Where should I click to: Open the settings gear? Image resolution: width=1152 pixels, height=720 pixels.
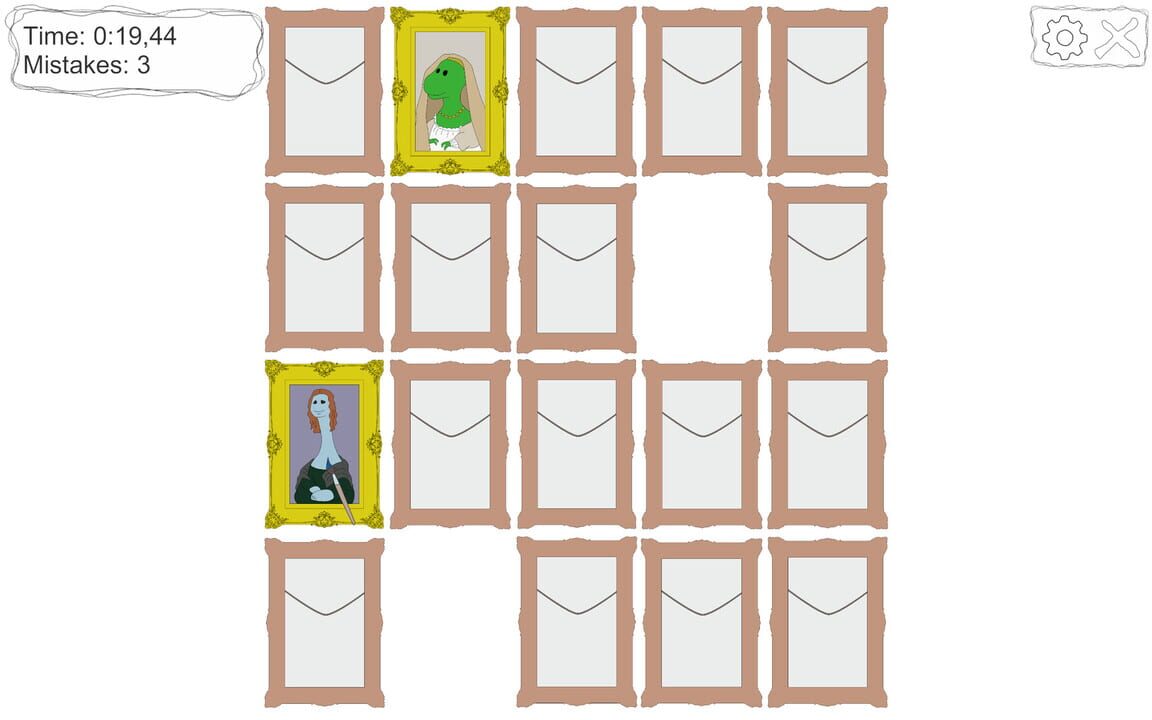[1064, 38]
